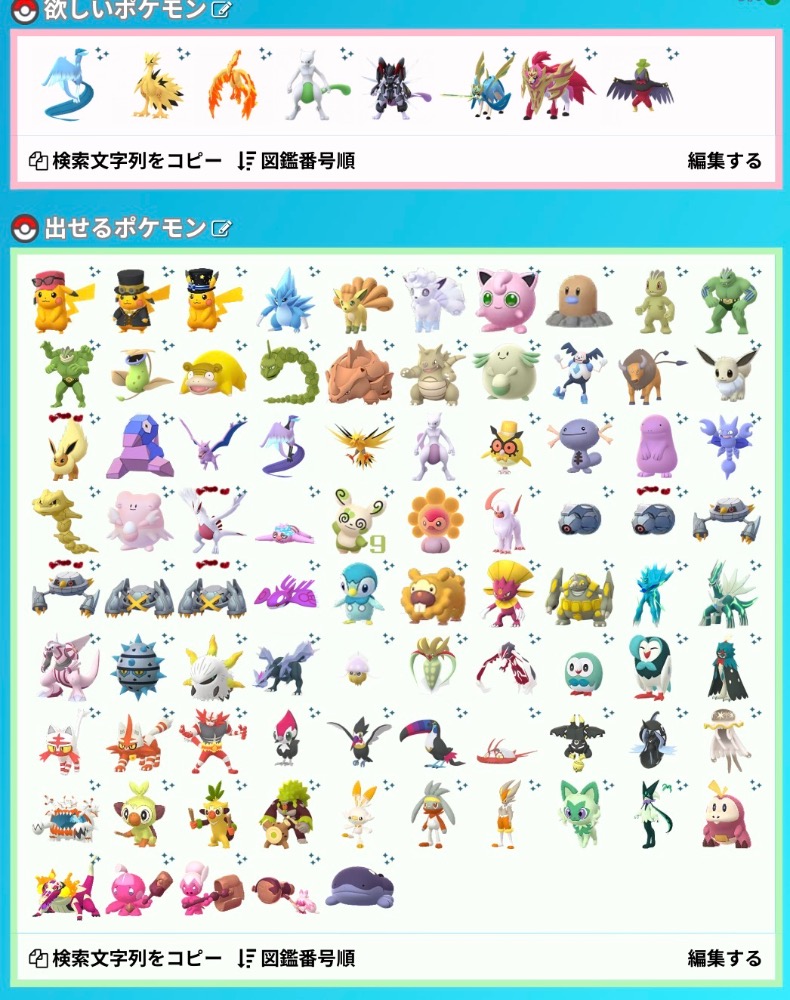Sort the wanted Pokémon by 図鑑番号順

coord(296,160)
